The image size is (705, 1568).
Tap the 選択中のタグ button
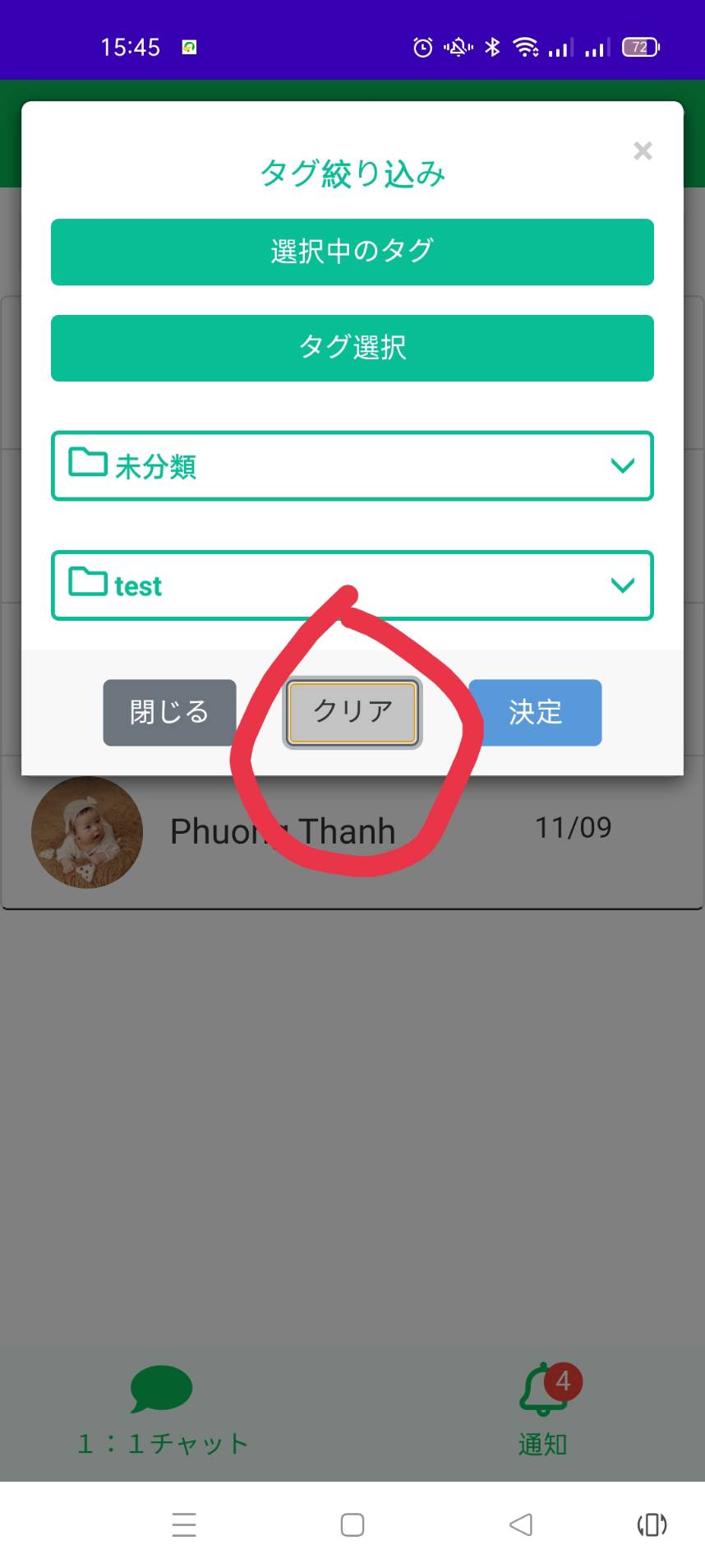click(x=352, y=252)
